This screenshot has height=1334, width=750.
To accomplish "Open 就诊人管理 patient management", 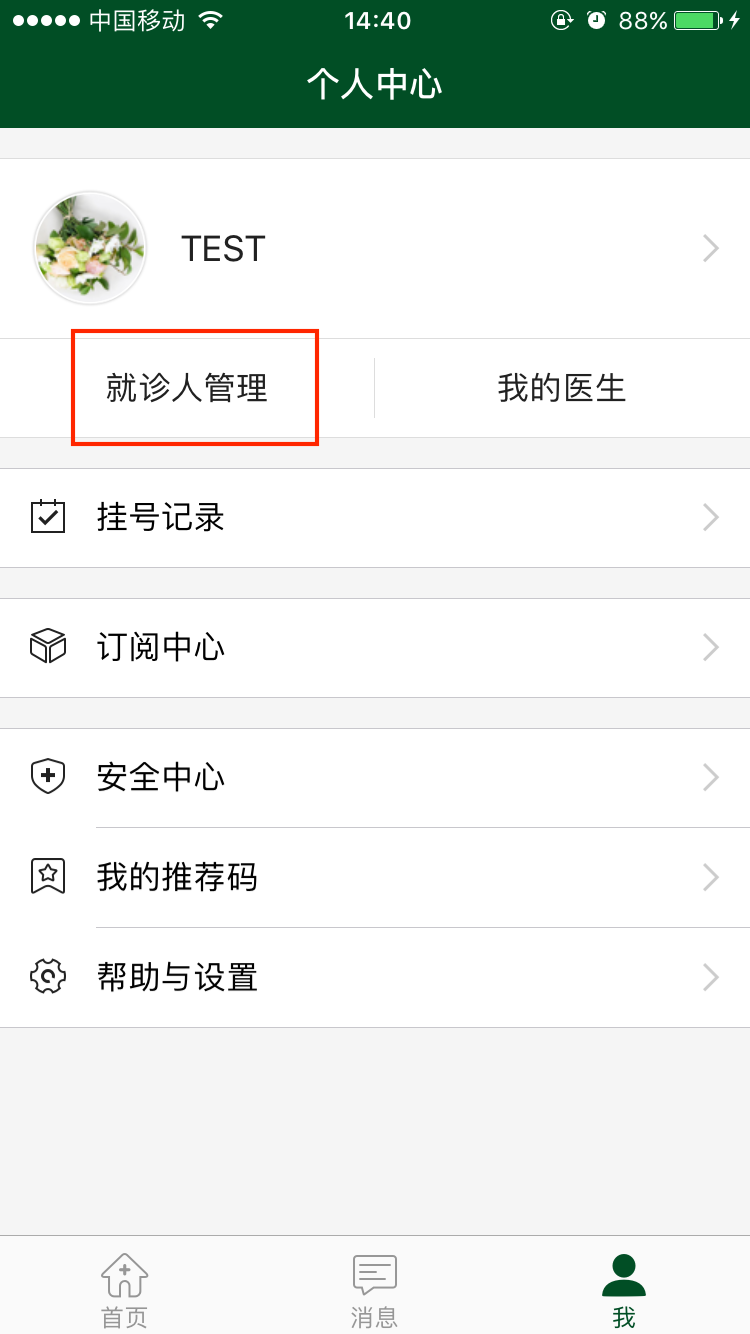I will (188, 388).
